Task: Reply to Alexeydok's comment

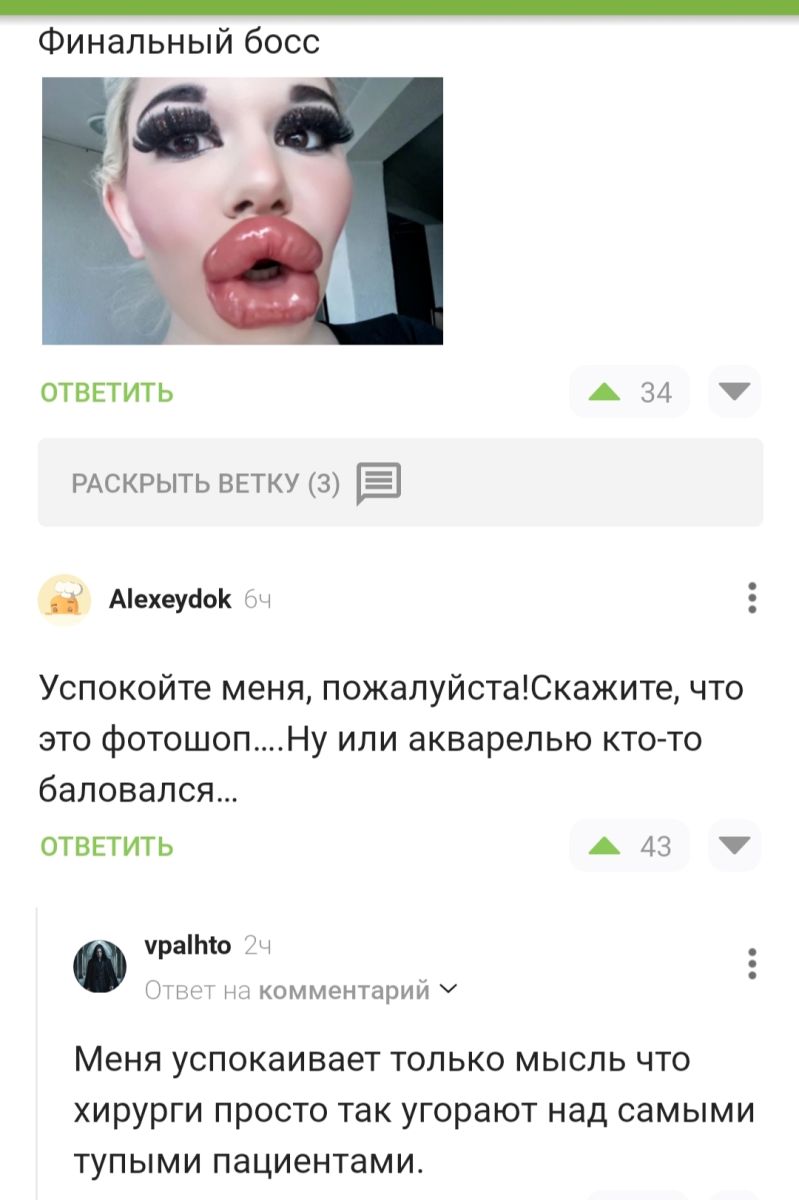Action: click(107, 847)
